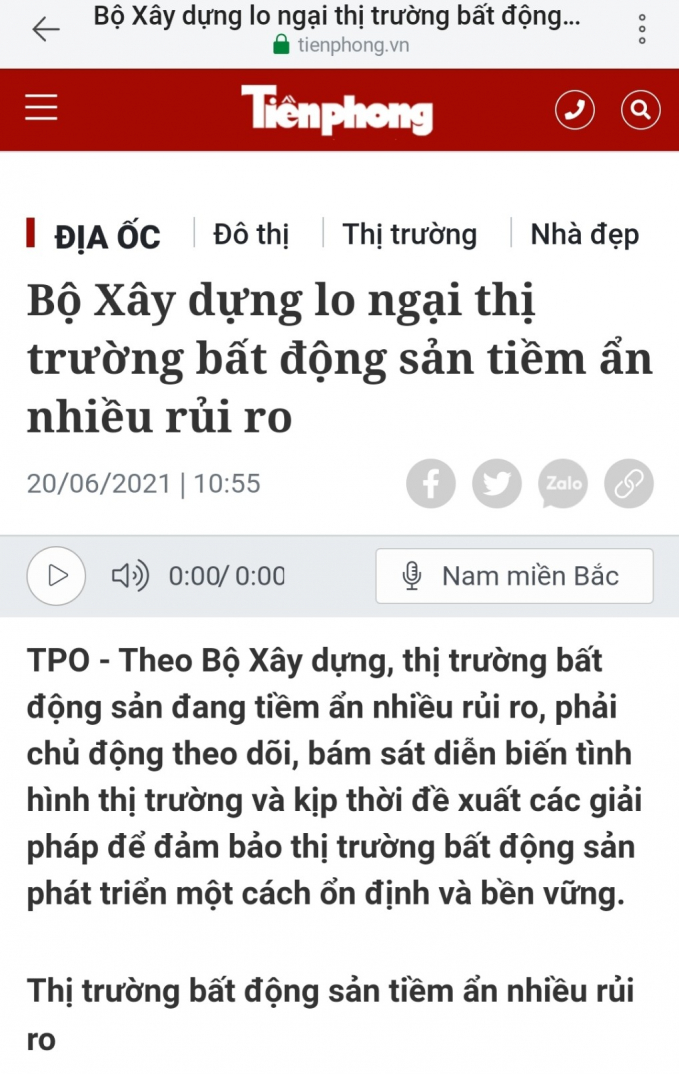Switch to the Thị trường category

(409, 234)
